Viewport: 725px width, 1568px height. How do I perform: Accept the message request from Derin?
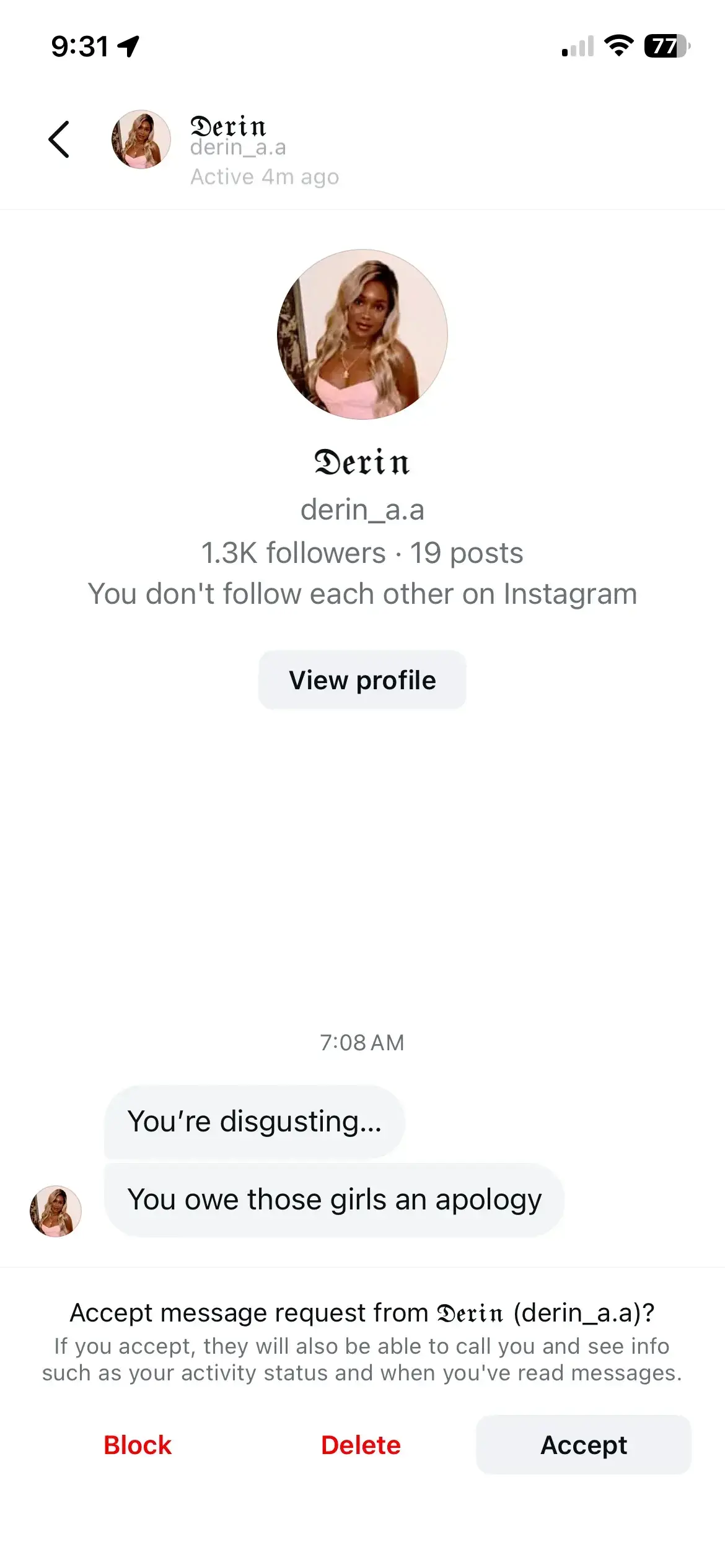(x=583, y=1445)
